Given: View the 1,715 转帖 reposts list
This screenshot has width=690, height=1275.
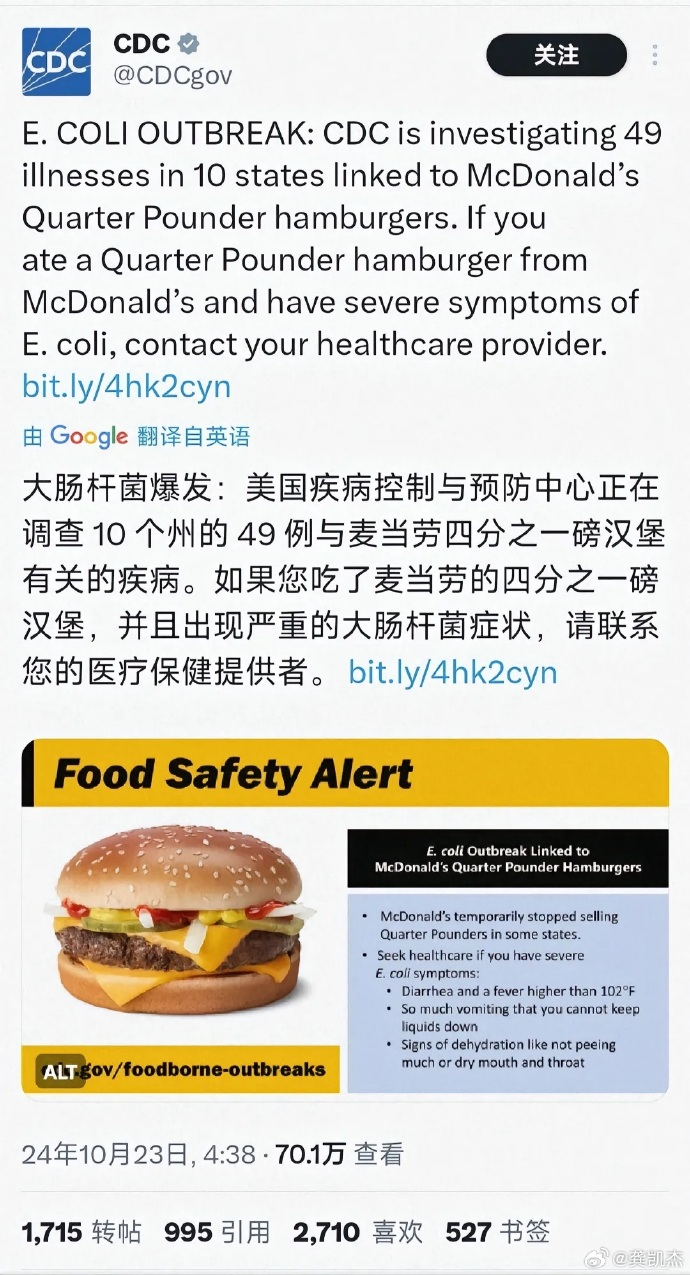Looking at the screenshot, I should pyautogui.click(x=81, y=1232).
